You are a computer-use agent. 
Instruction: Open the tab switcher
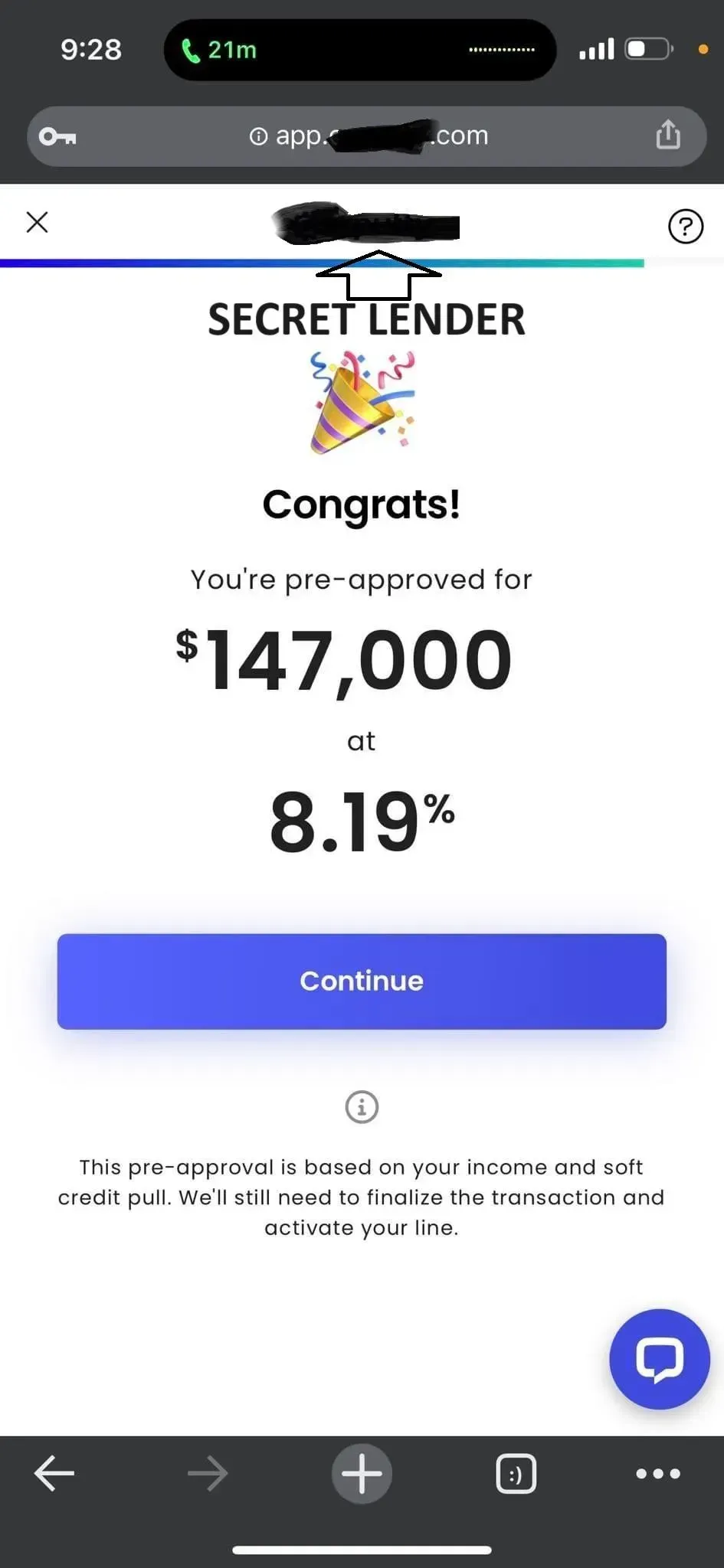[516, 1474]
